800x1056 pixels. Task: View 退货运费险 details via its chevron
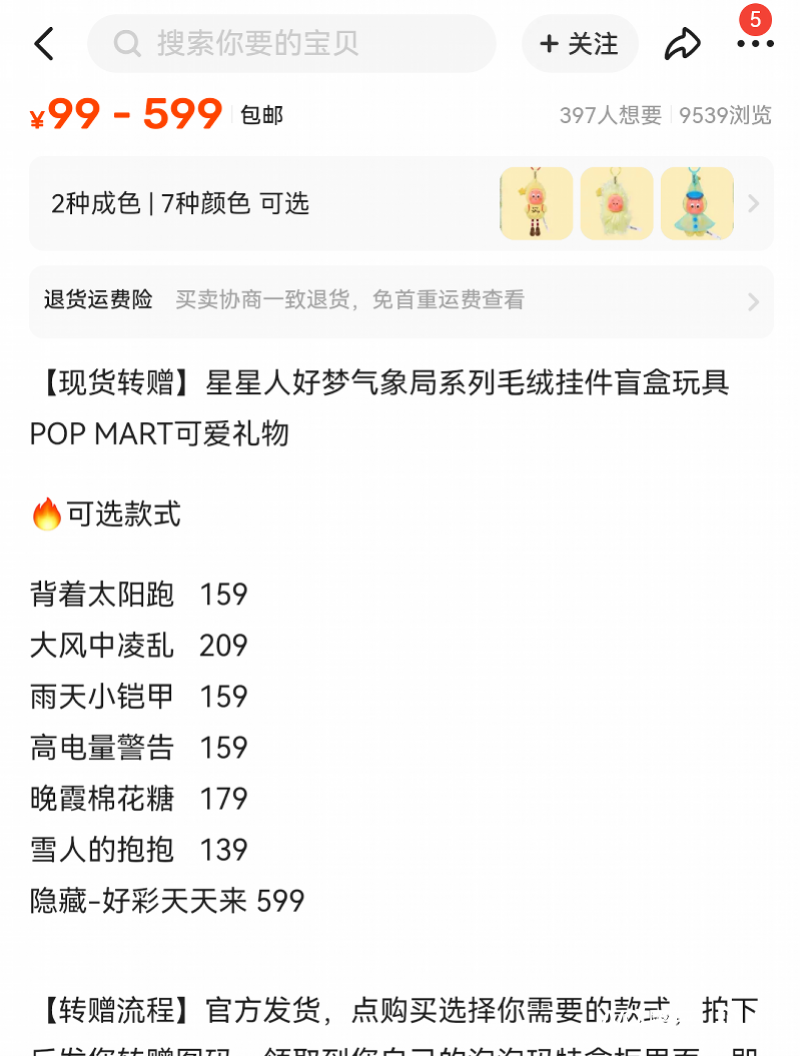[755, 301]
